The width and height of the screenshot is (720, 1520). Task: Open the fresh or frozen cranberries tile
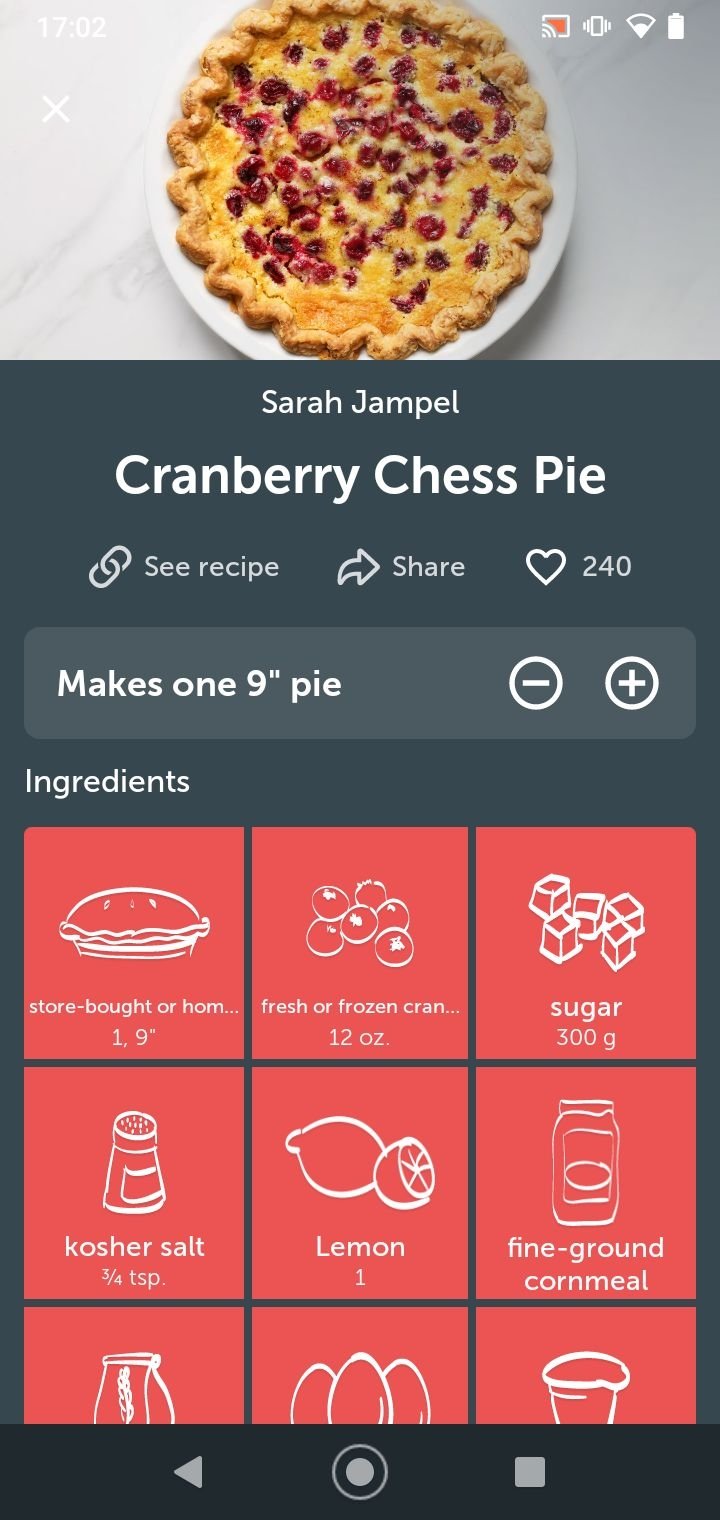pos(360,943)
